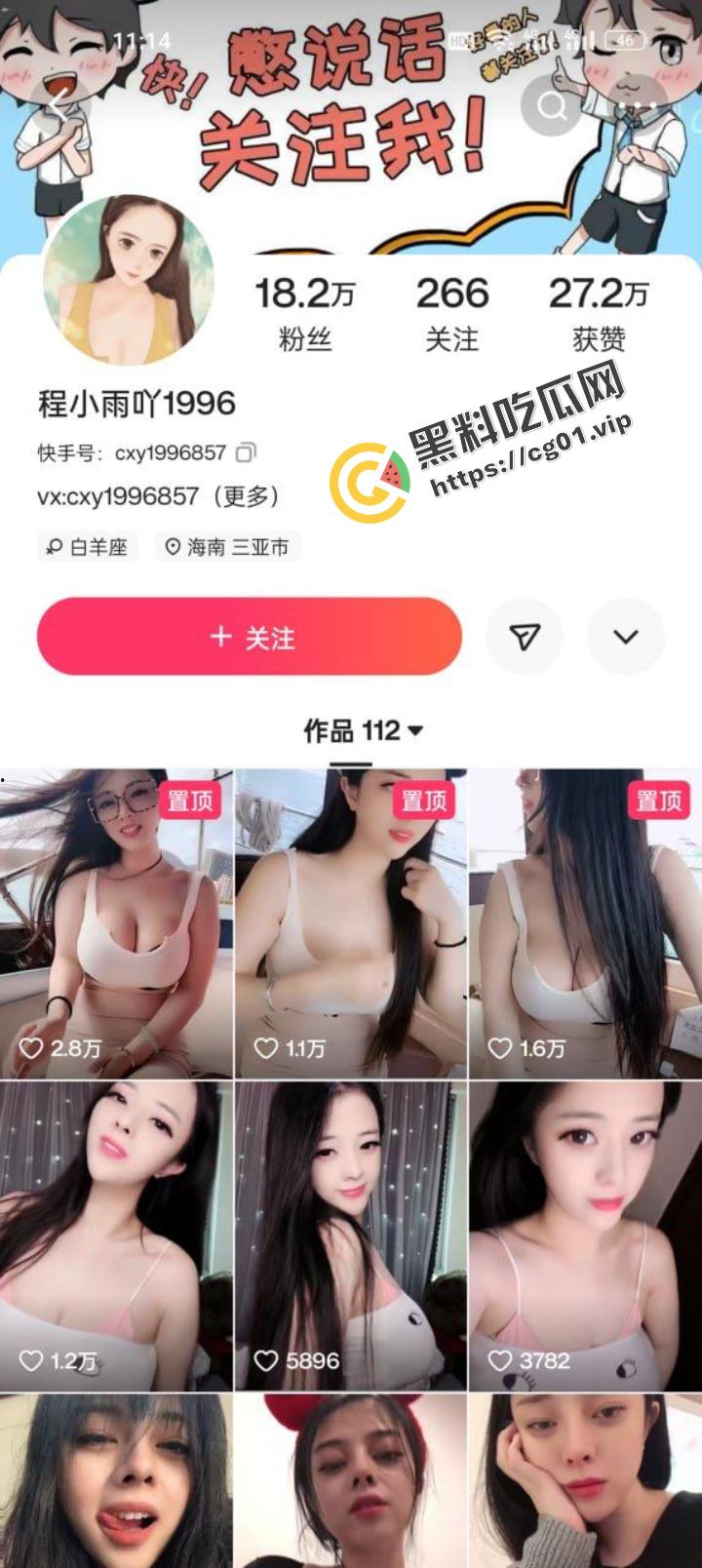Tap the paper-plane share icon

[x=524, y=636]
